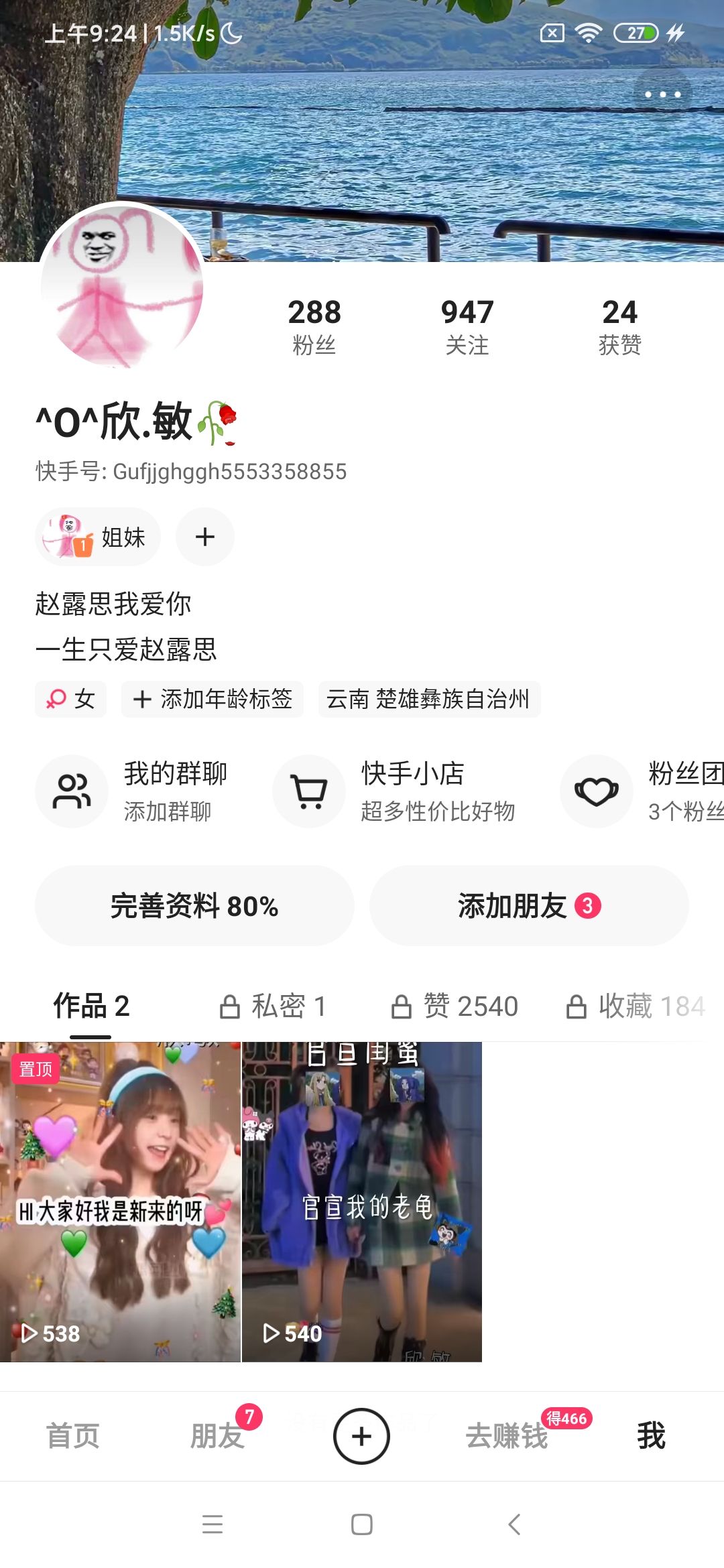Open 我的群聊 group chats
This screenshot has width=724, height=1568.
point(134,791)
